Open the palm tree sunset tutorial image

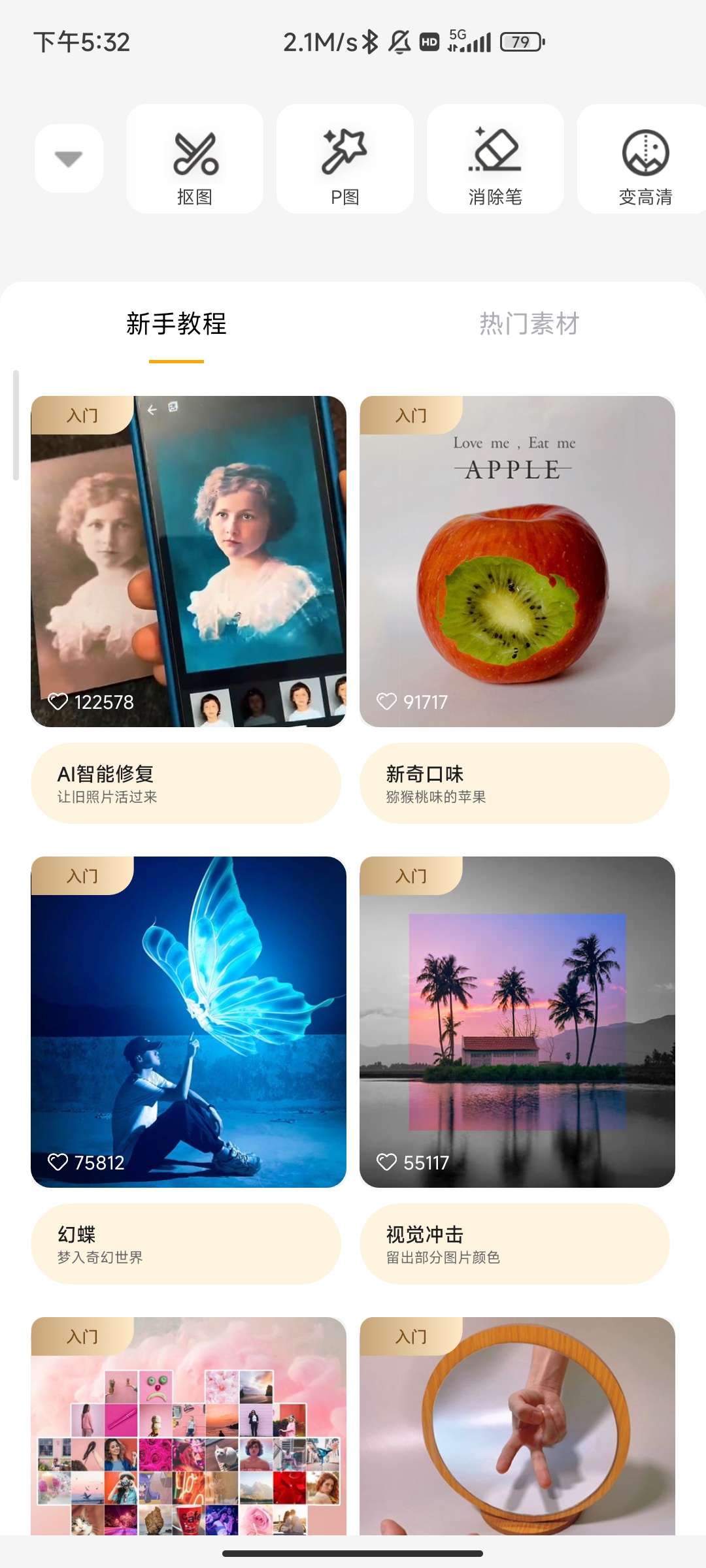click(x=517, y=1022)
